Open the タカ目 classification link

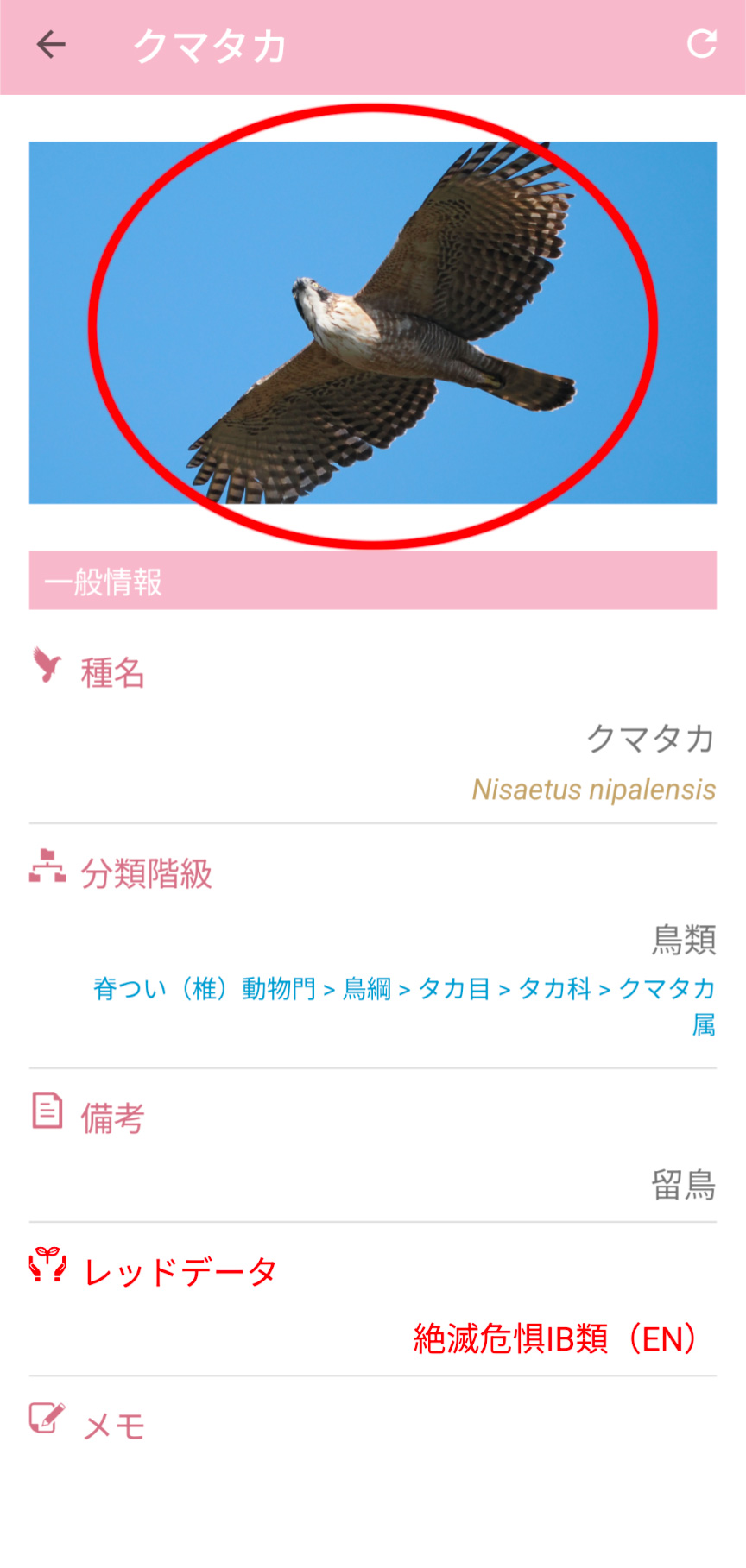pyautogui.click(x=454, y=988)
